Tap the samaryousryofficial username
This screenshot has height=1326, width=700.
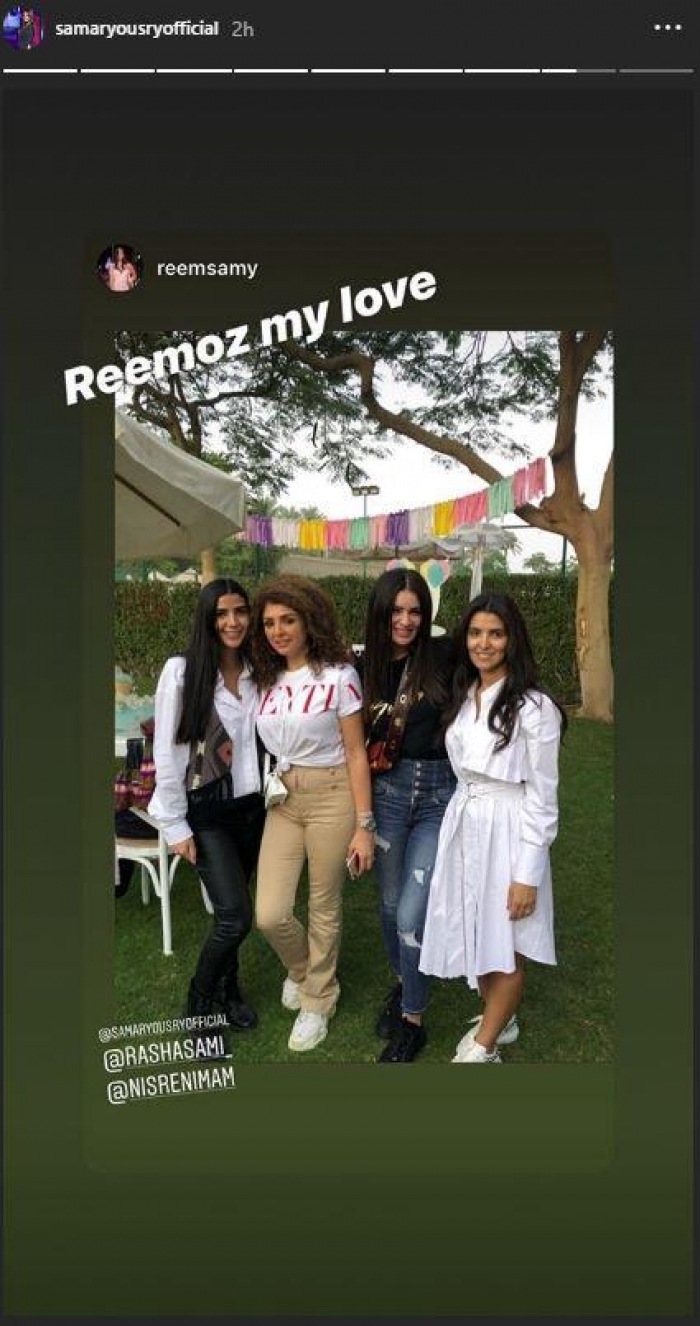pyautogui.click(x=137, y=29)
